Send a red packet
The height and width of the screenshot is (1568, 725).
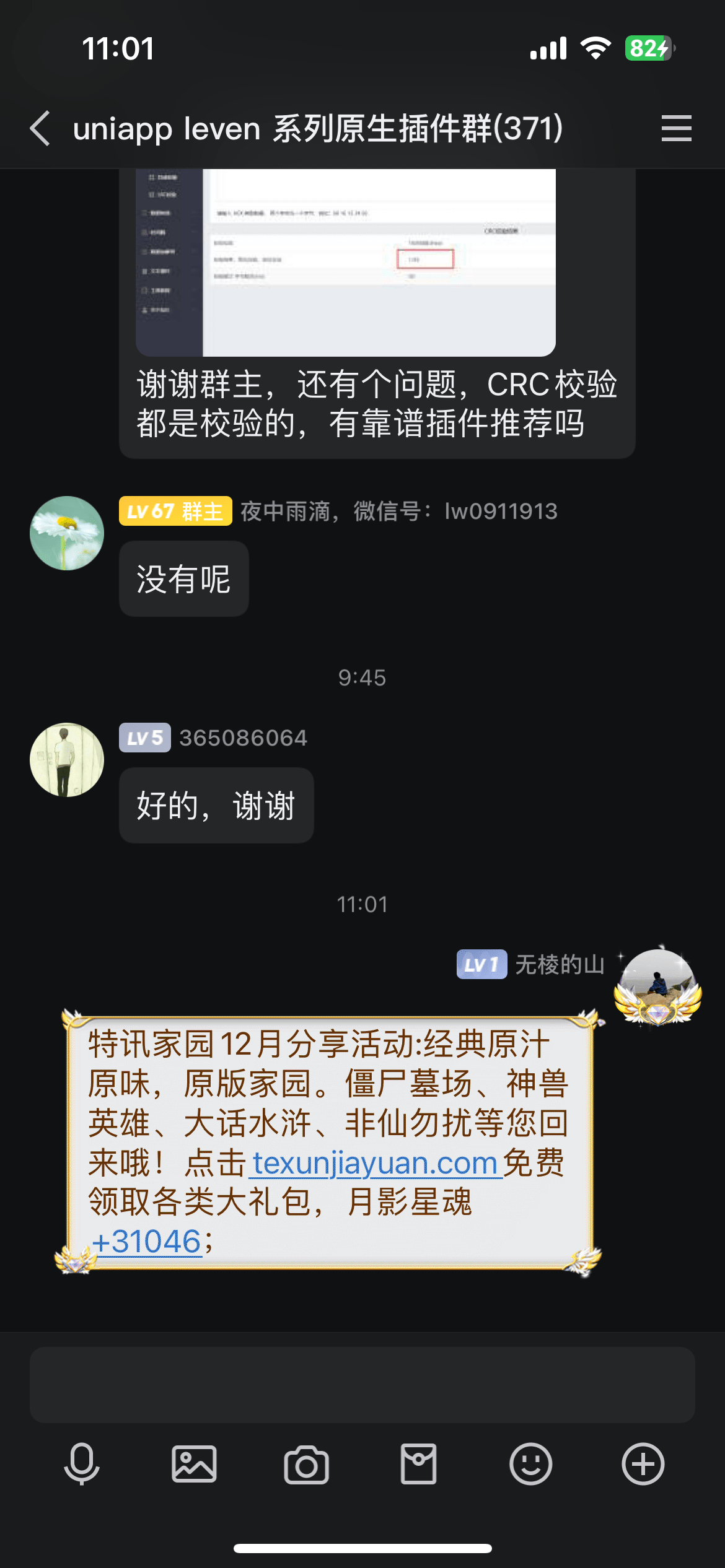click(418, 1464)
